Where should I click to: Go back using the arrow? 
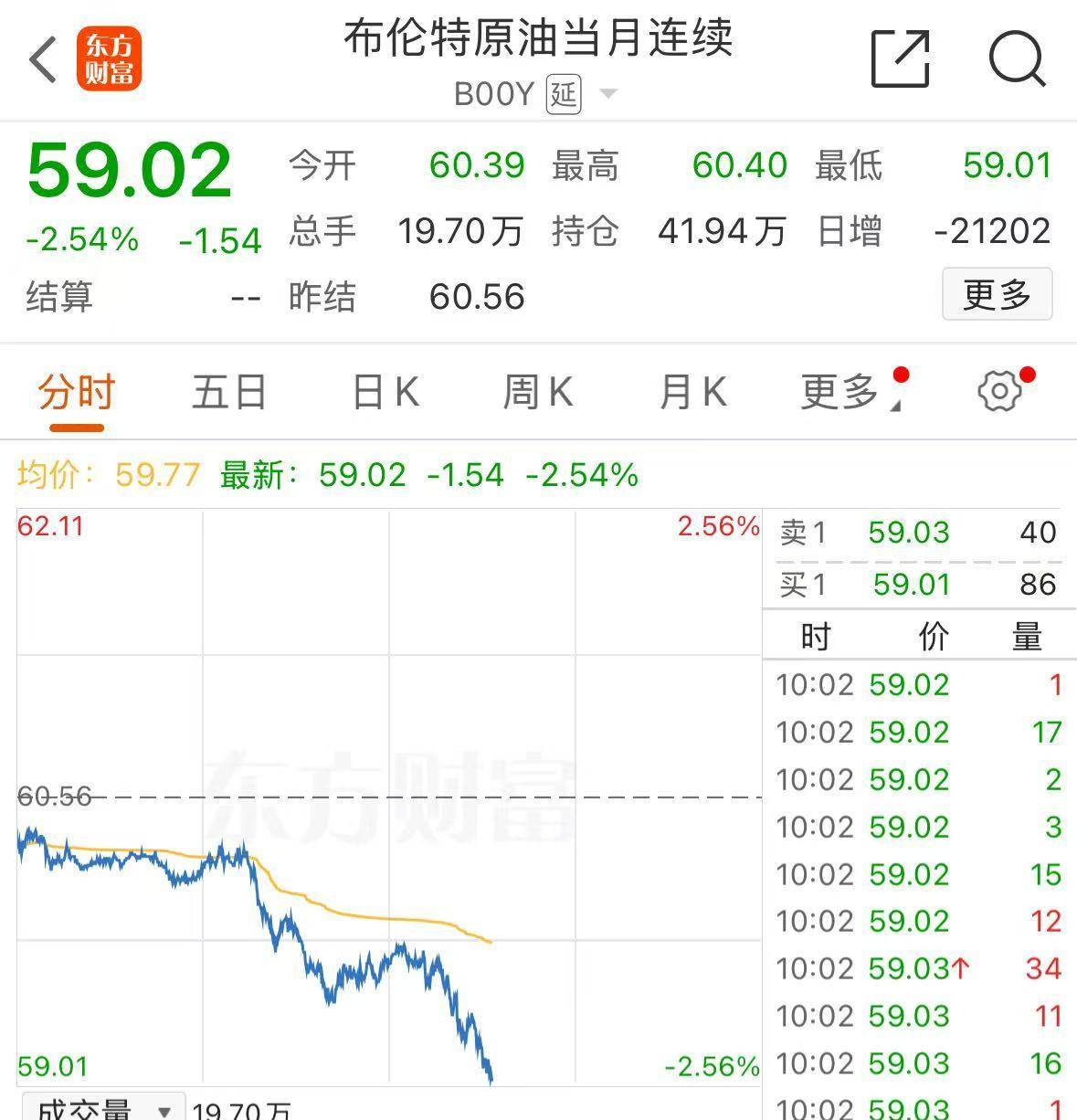(43, 60)
